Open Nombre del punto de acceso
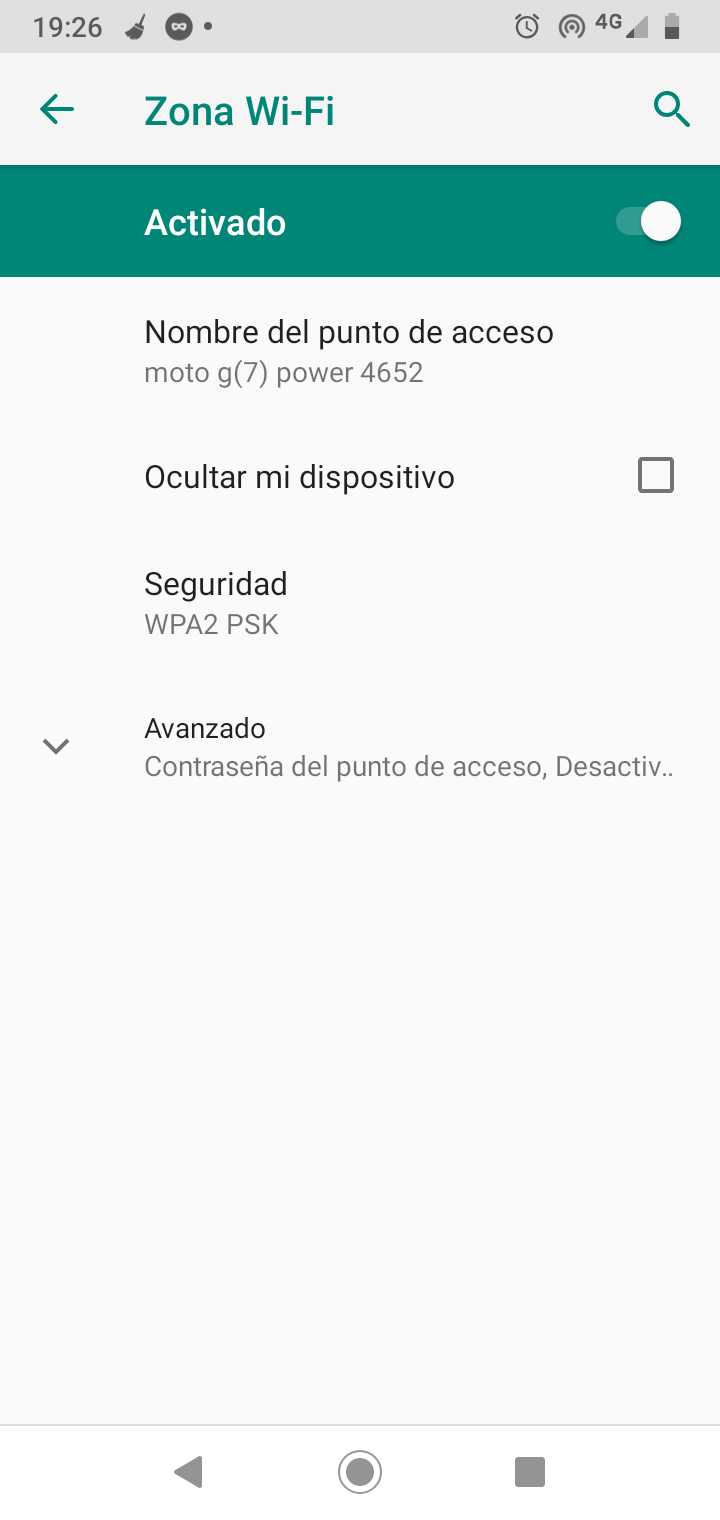Image resolution: width=720 pixels, height=1520 pixels. [349, 351]
